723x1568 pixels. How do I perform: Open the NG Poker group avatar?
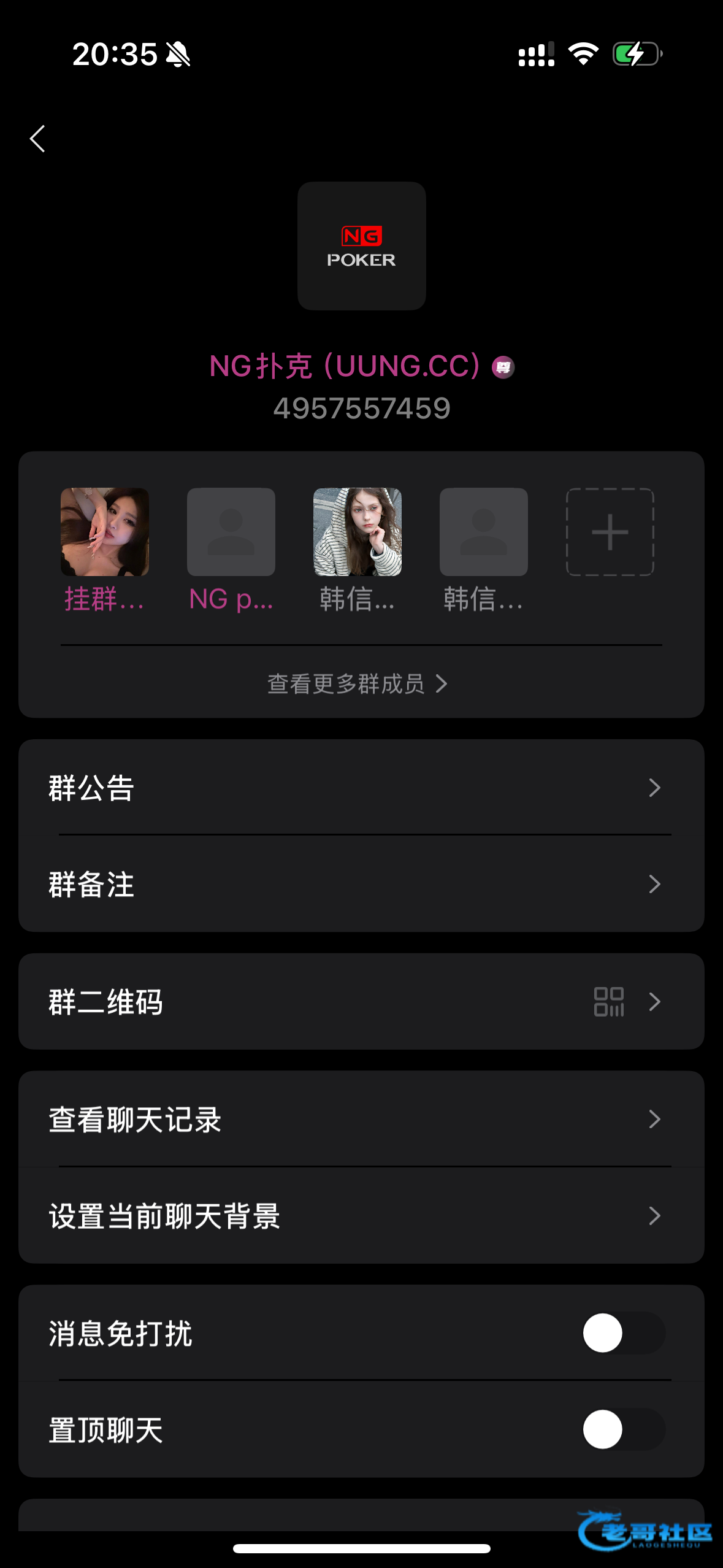coord(361,246)
